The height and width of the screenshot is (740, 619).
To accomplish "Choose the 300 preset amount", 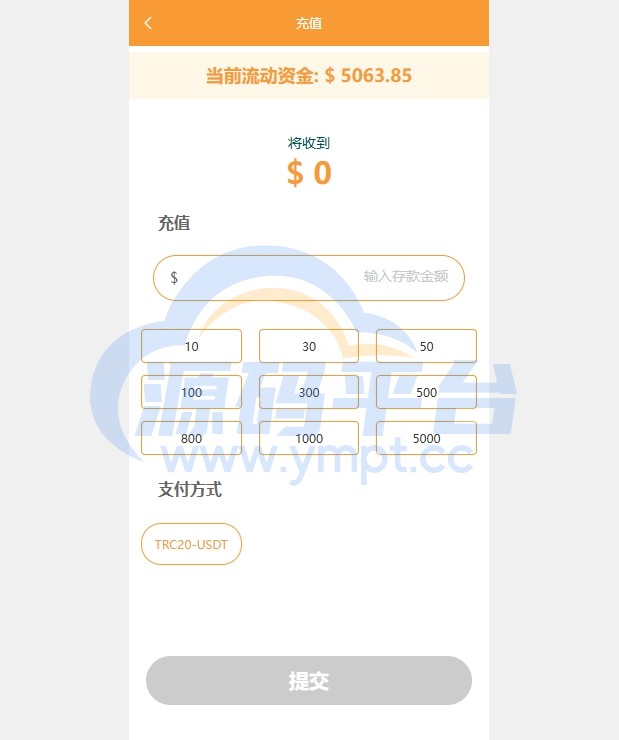I will 309,392.
